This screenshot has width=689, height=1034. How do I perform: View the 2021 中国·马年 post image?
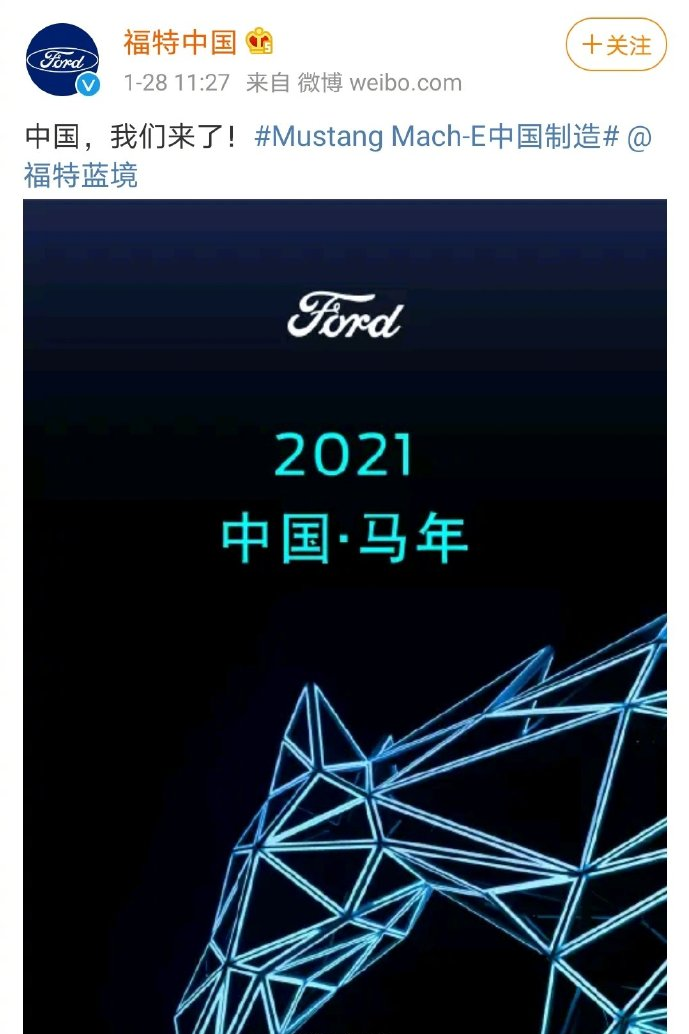pyautogui.click(x=345, y=615)
